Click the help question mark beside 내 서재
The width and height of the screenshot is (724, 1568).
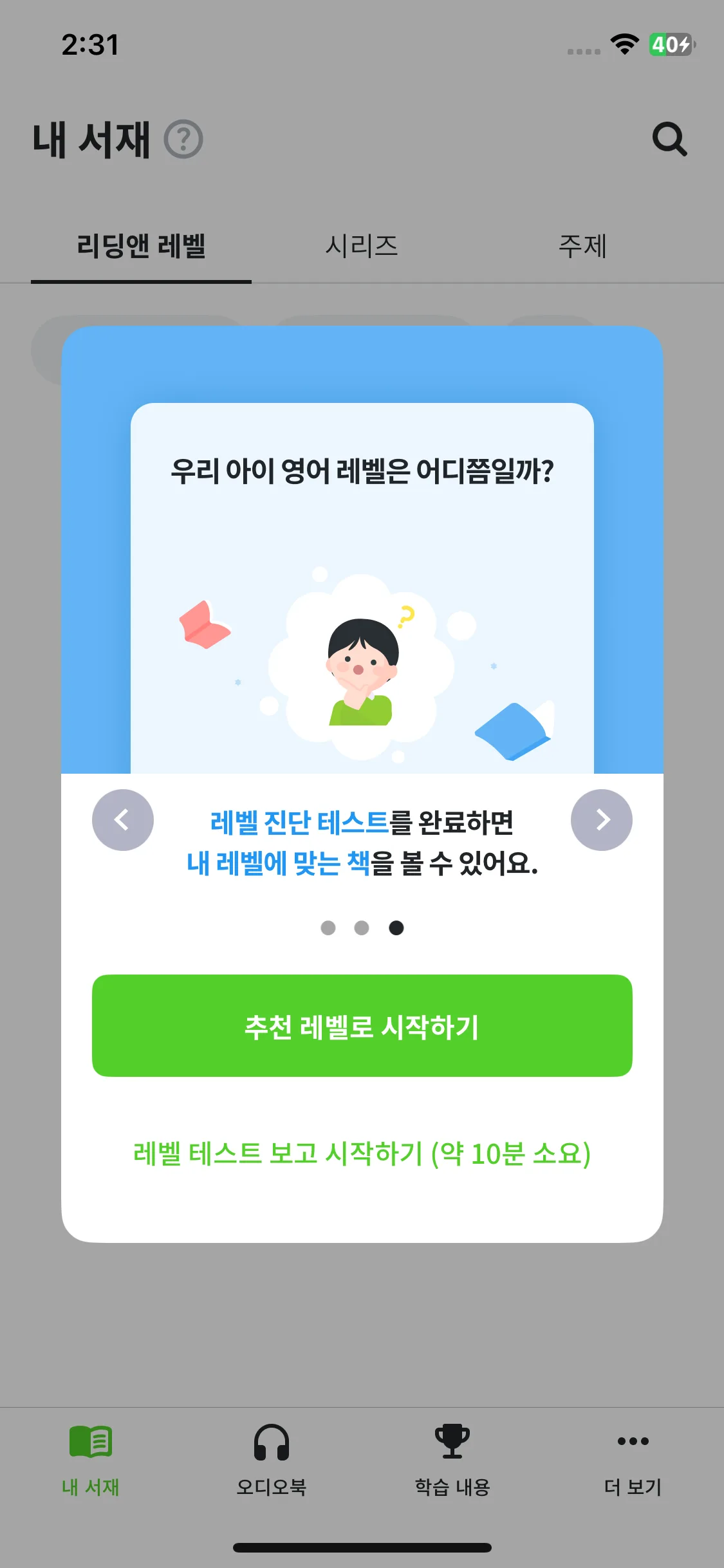[183, 138]
